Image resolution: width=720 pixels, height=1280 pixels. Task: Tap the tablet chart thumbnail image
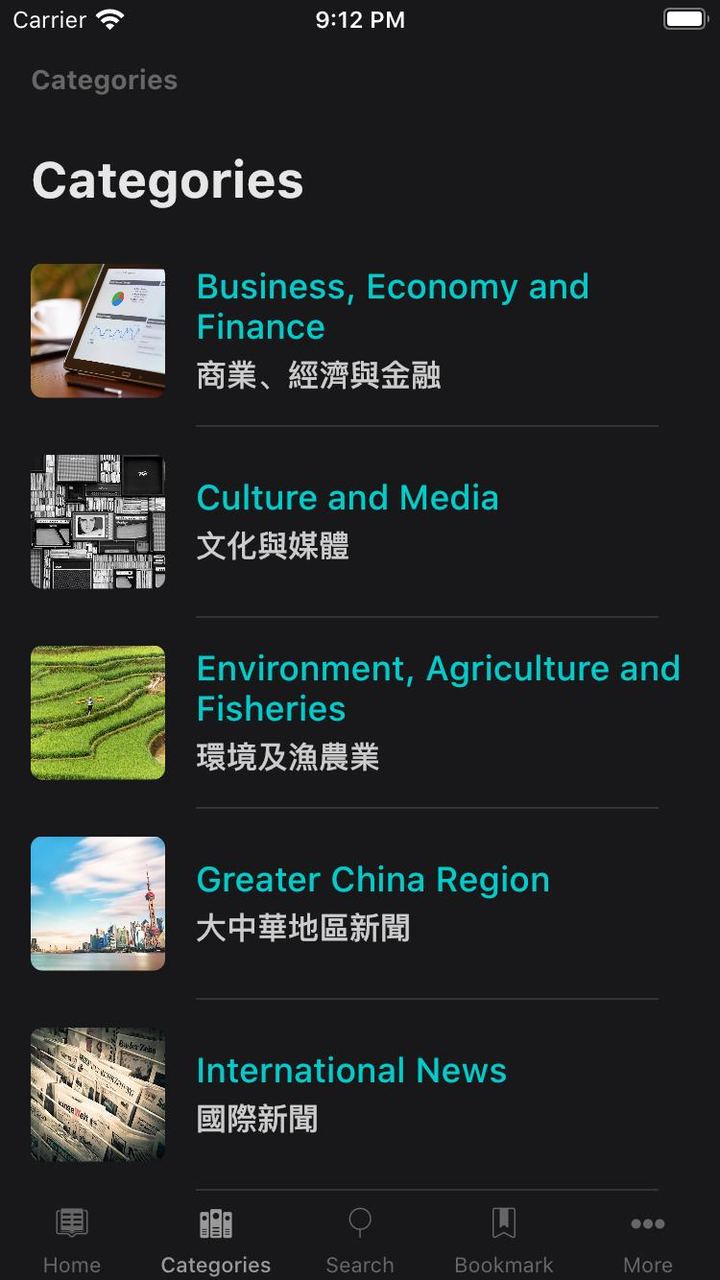coord(97,330)
